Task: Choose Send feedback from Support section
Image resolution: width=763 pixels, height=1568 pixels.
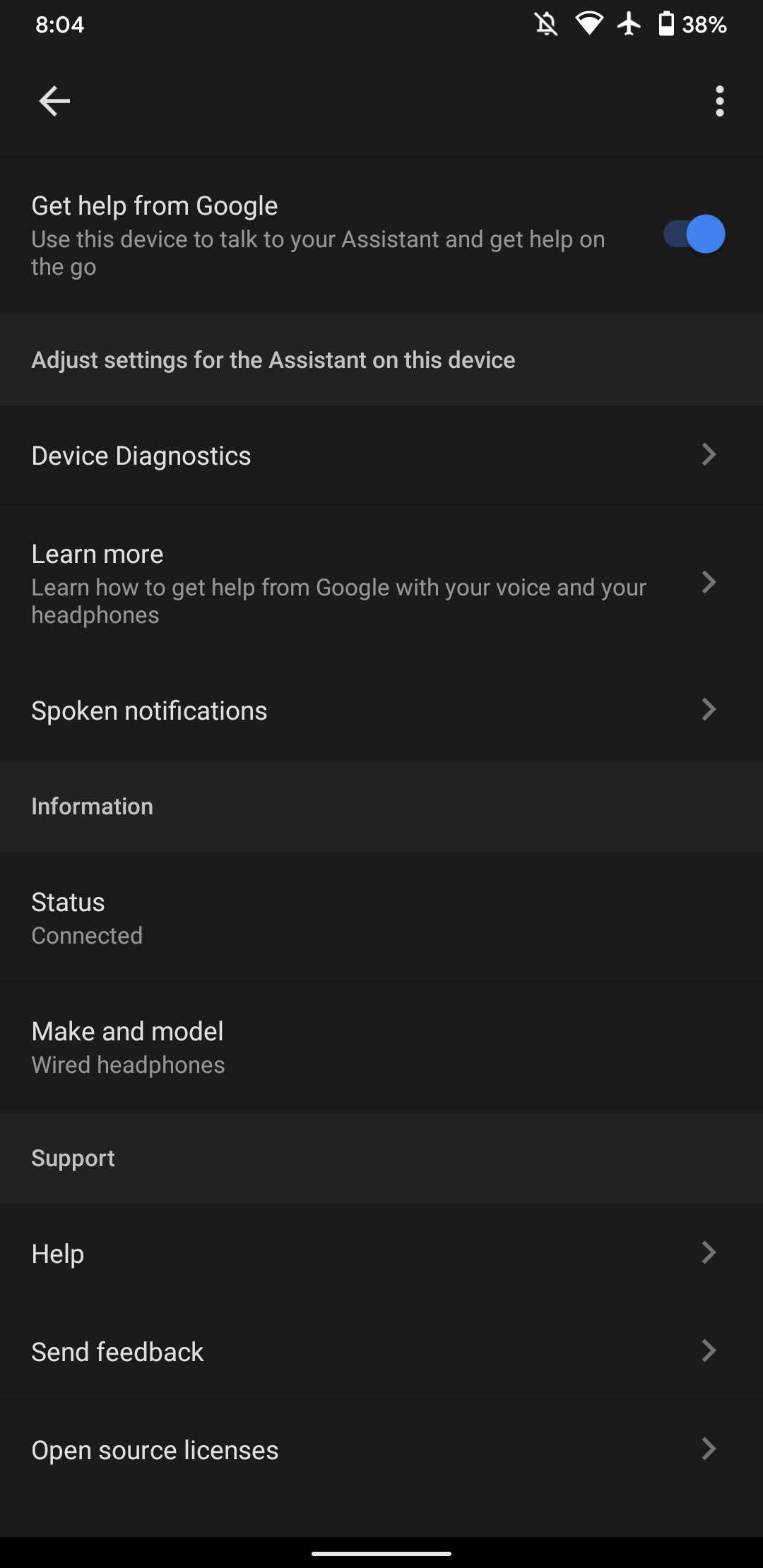Action: [x=381, y=1351]
